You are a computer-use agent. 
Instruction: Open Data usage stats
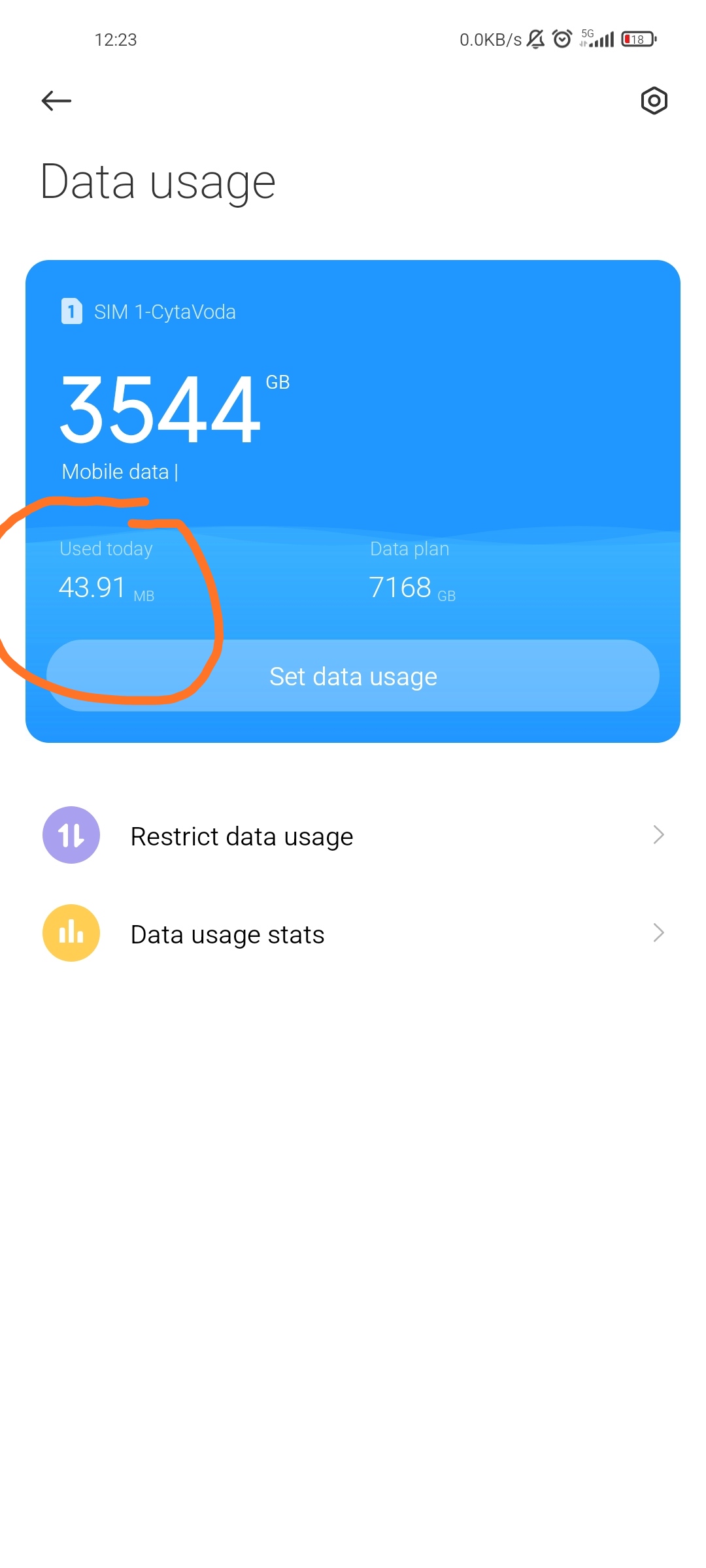point(353,934)
